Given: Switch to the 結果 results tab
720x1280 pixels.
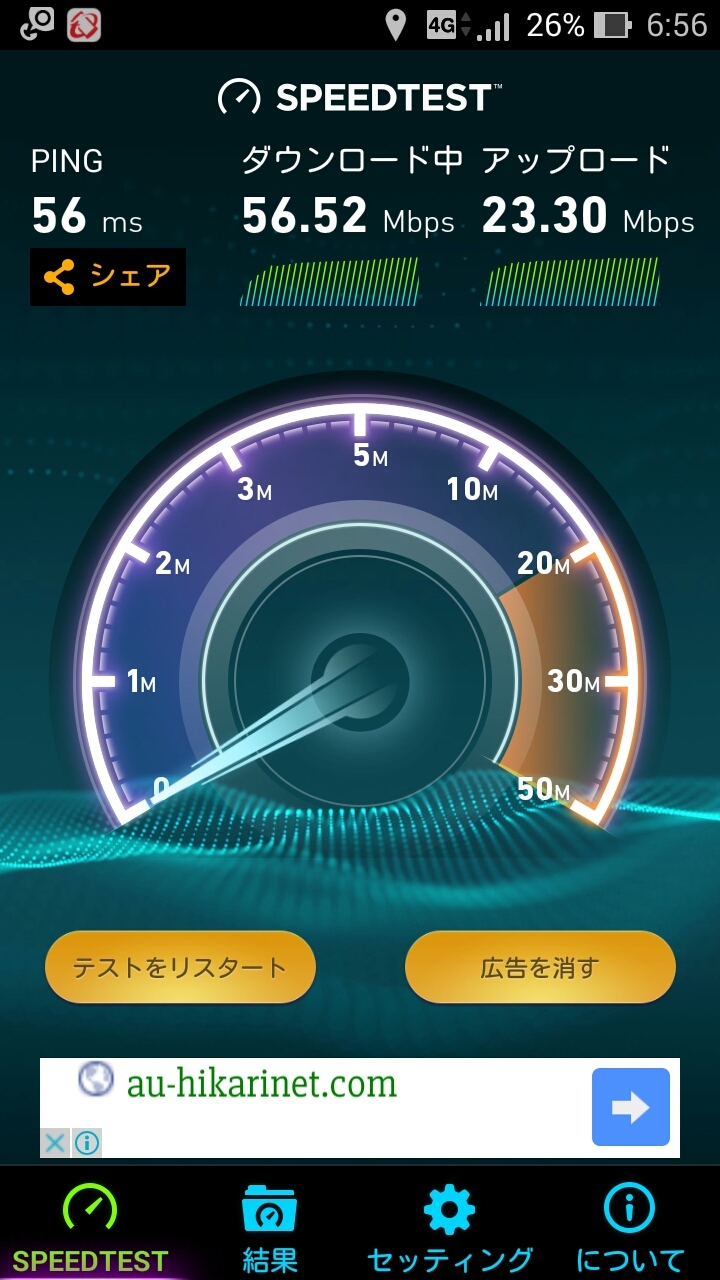Looking at the screenshot, I should pos(270,1228).
